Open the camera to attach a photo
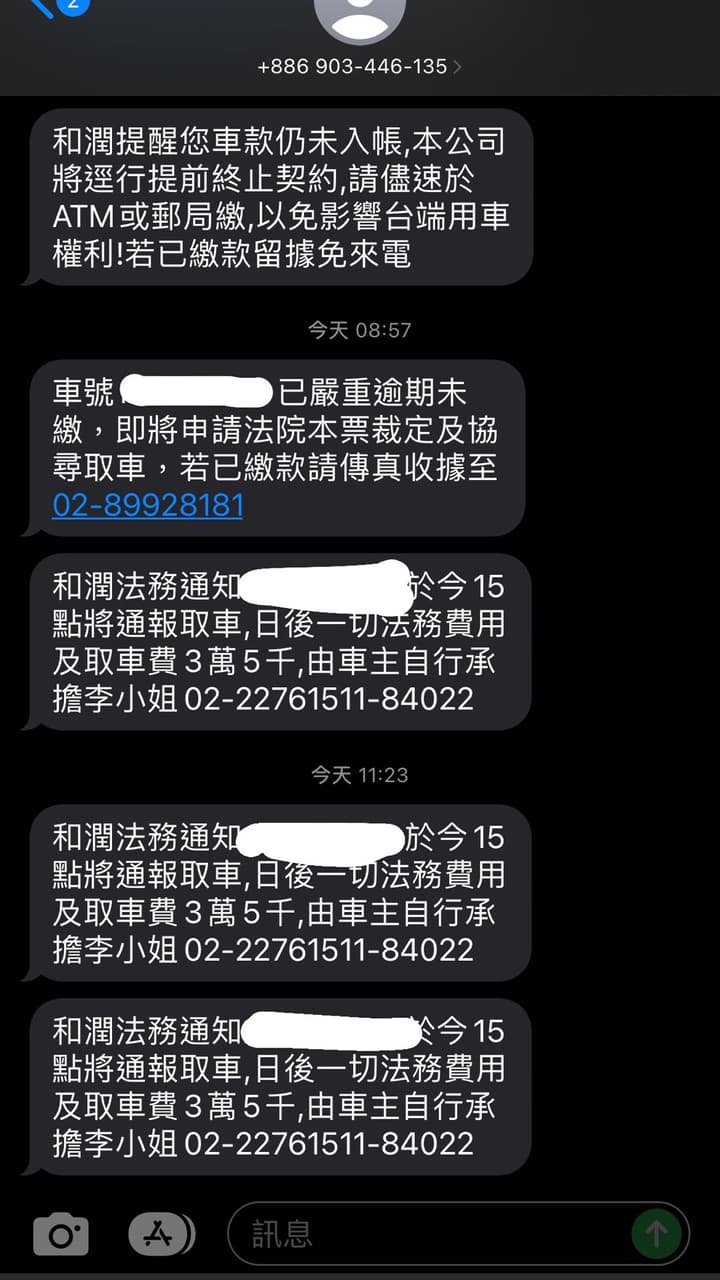The width and height of the screenshot is (720, 1280). pyautogui.click(x=61, y=1235)
